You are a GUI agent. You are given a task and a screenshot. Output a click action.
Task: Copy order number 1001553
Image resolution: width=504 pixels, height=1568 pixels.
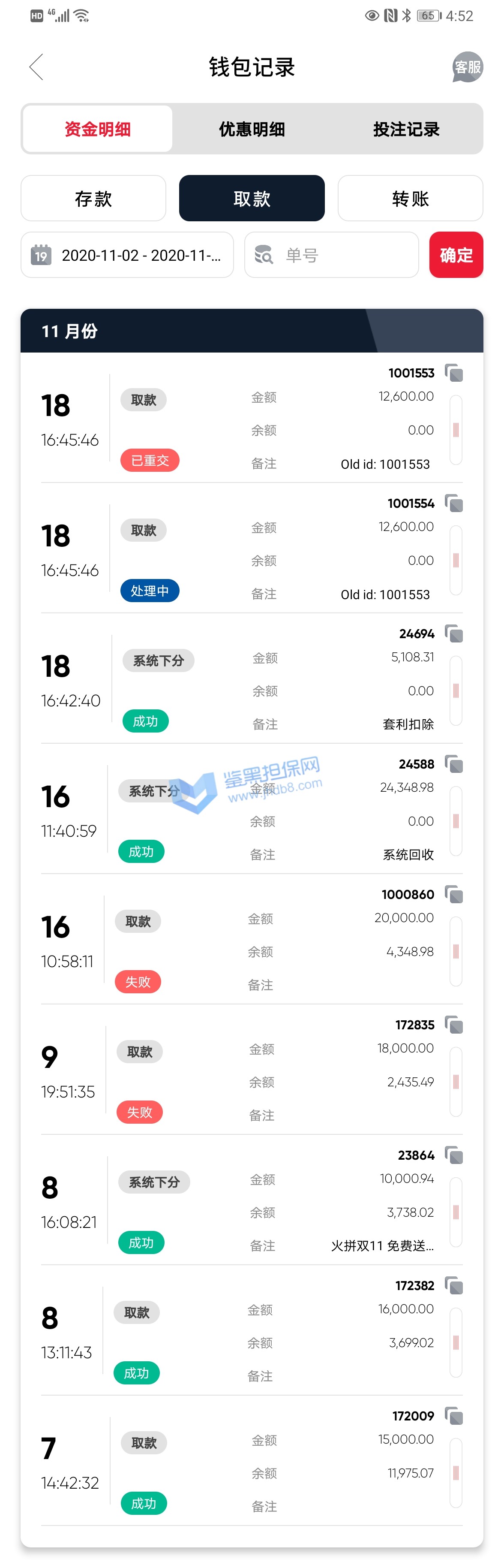click(453, 373)
